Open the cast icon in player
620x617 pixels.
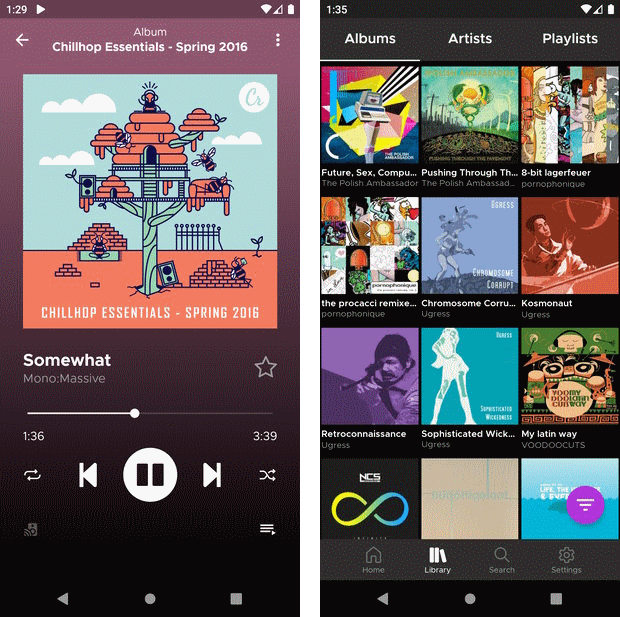[31, 529]
